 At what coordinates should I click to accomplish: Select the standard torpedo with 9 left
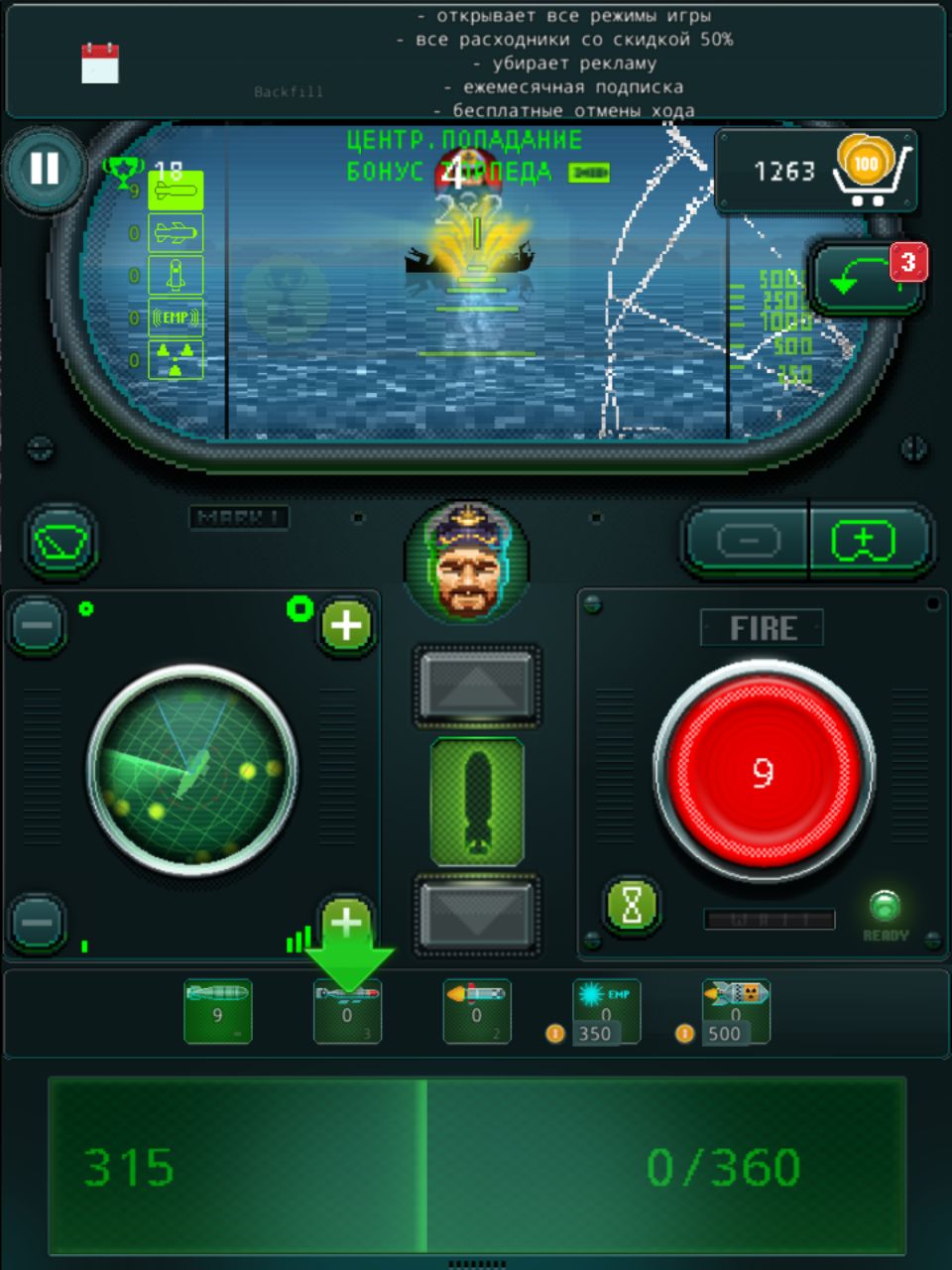click(218, 1010)
